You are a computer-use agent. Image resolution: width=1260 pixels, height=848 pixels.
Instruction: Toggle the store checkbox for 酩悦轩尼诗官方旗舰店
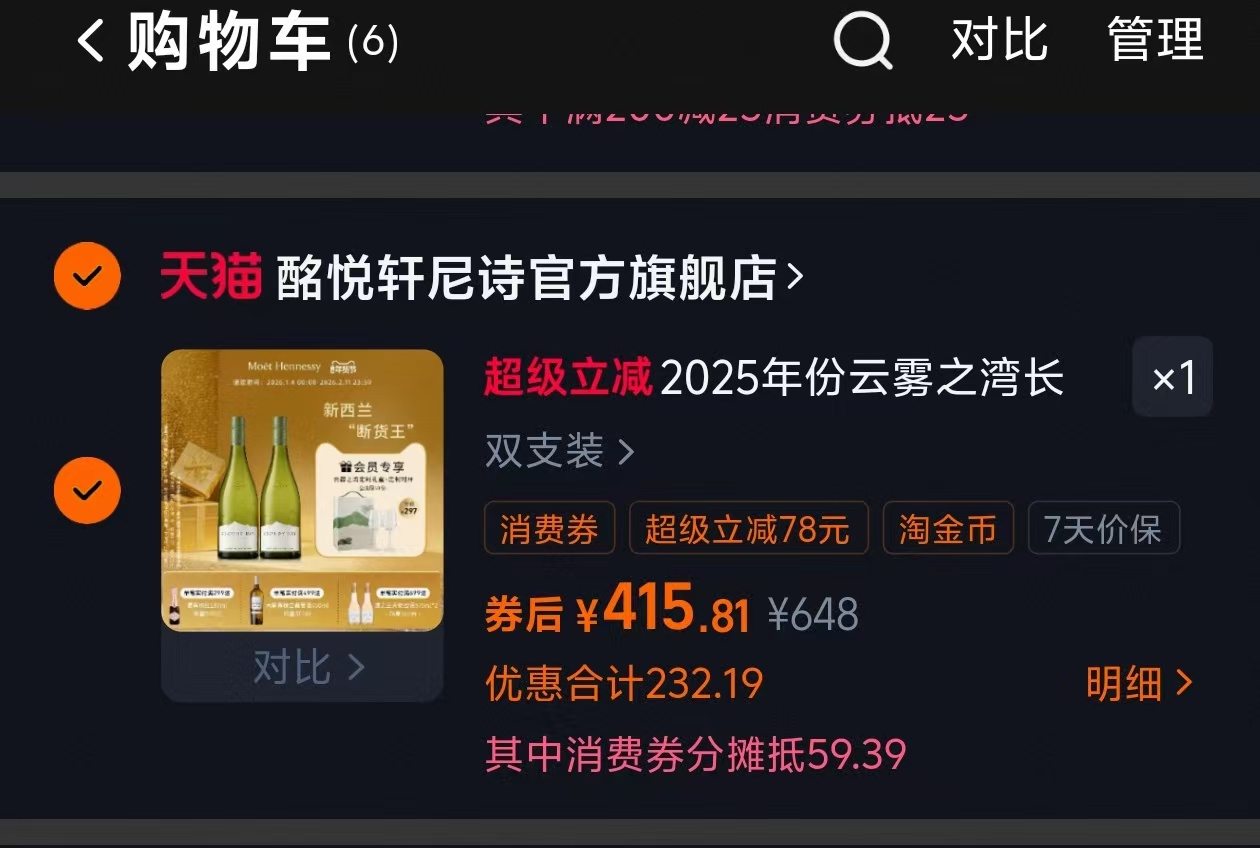click(87, 276)
